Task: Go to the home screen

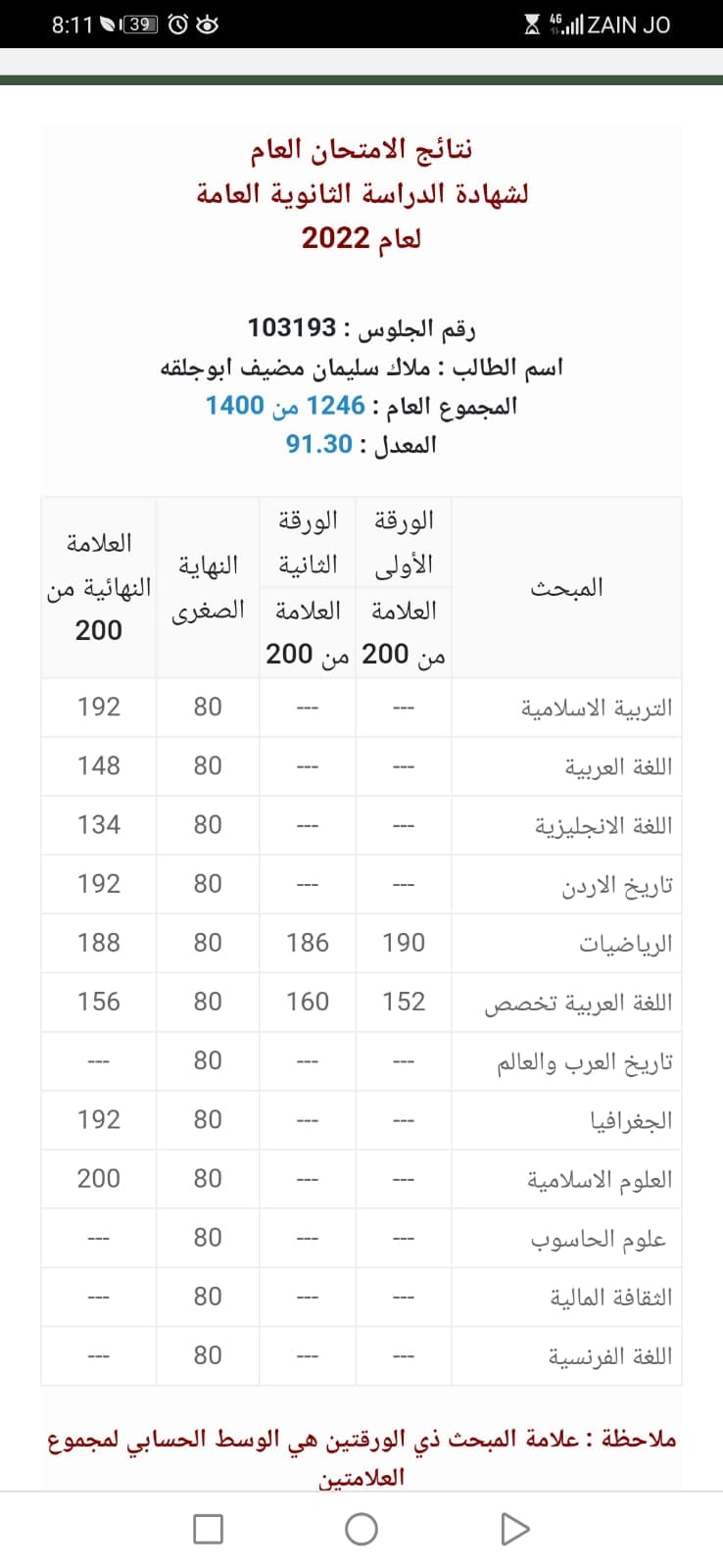Action: [361, 1529]
